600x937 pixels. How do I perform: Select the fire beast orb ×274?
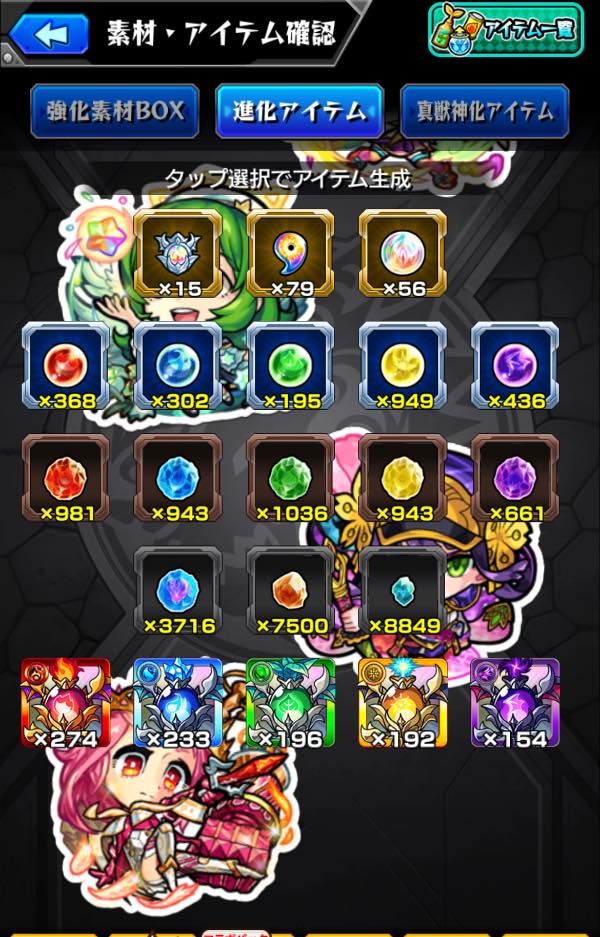pos(66,703)
